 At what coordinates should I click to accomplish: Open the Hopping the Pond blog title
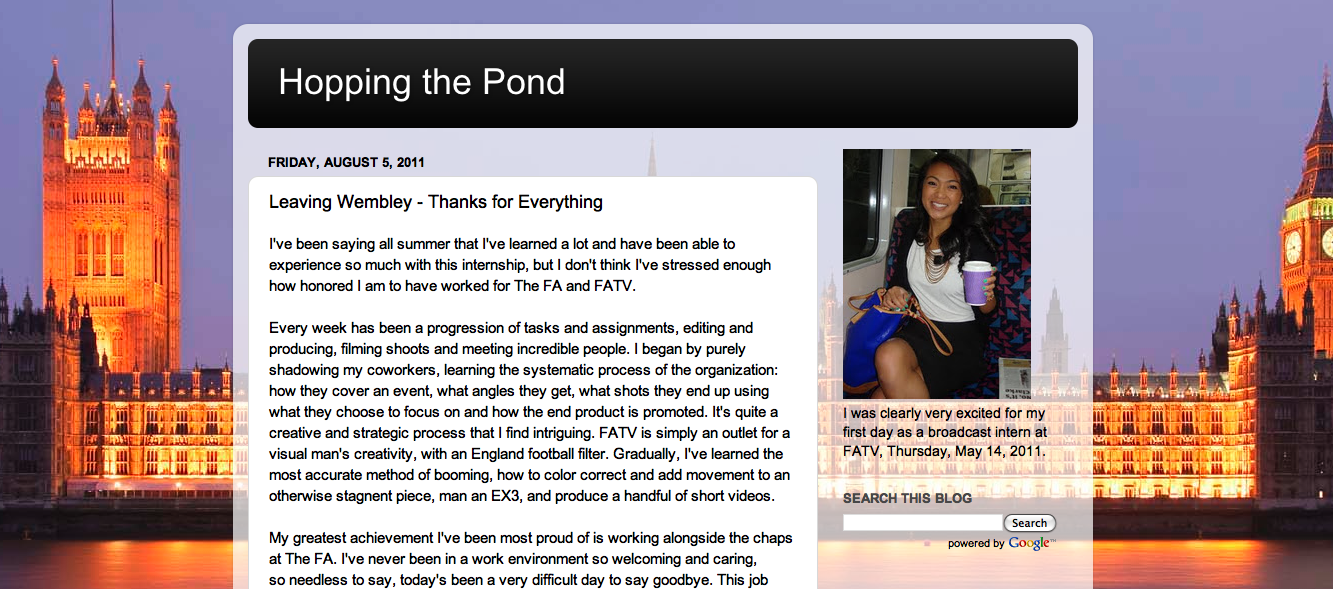click(421, 82)
